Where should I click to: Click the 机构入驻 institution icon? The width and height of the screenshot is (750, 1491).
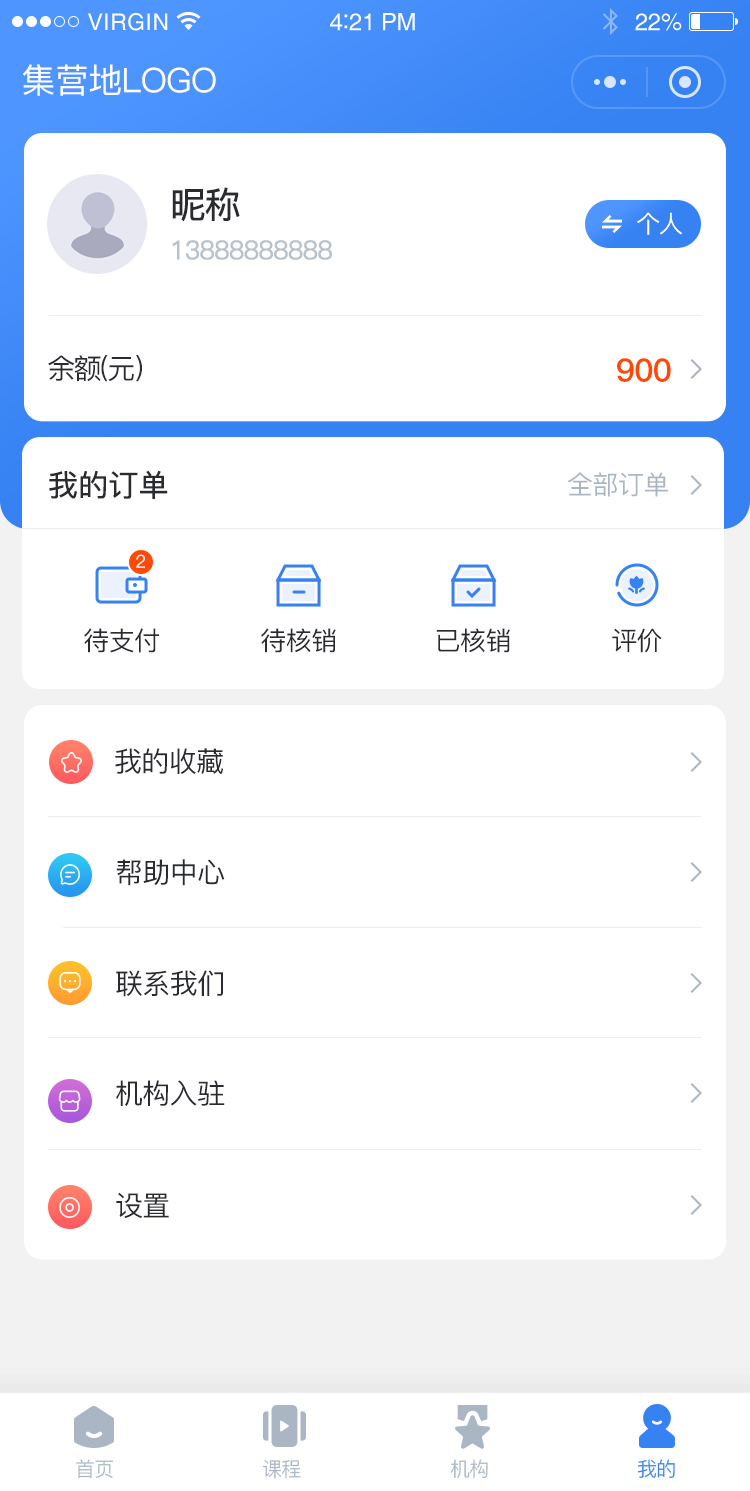coord(70,1095)
